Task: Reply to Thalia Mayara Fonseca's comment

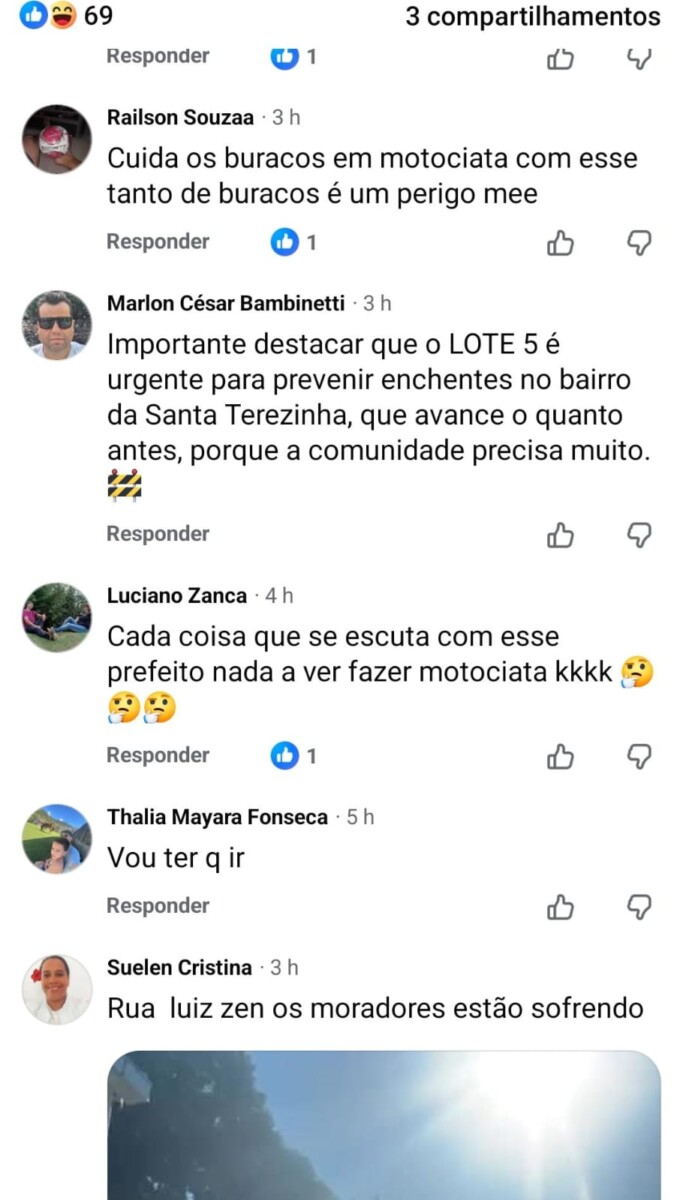Action: point(158,906)
